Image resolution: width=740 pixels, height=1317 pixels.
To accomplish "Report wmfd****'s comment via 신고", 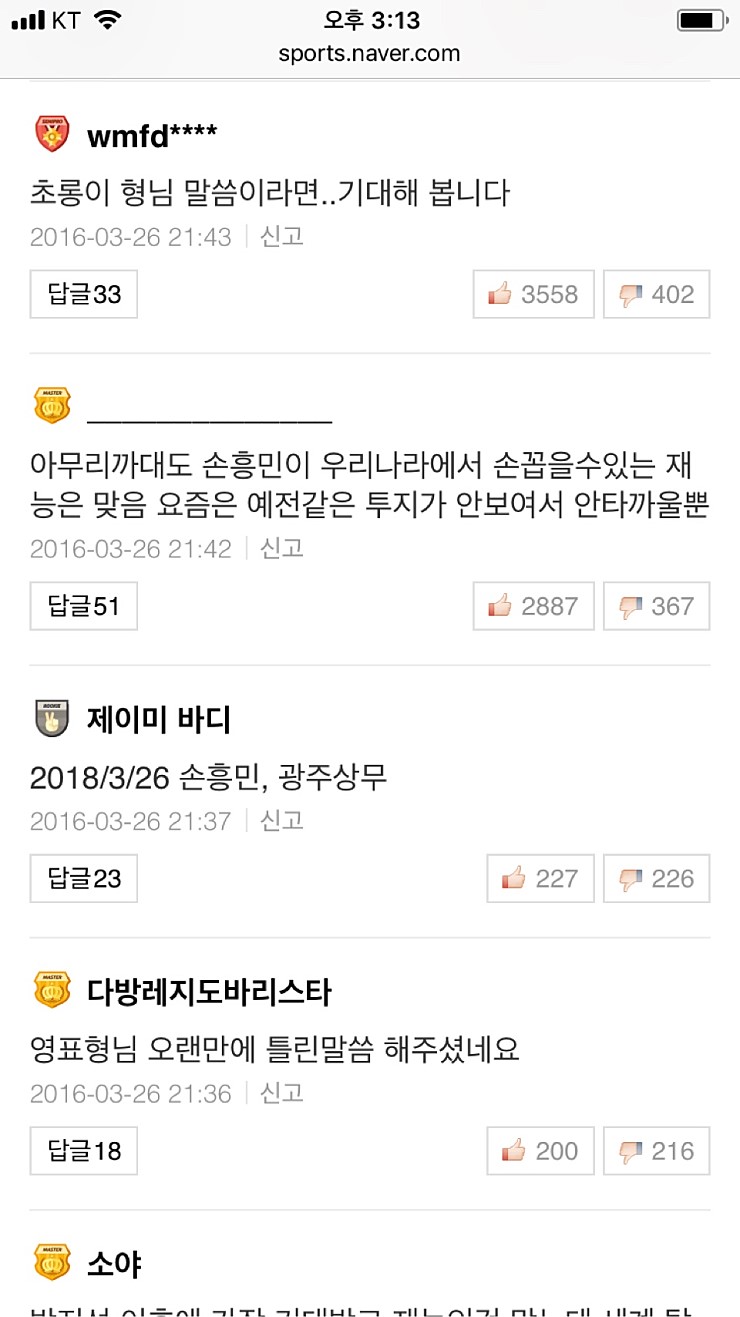I will (282, 237).
